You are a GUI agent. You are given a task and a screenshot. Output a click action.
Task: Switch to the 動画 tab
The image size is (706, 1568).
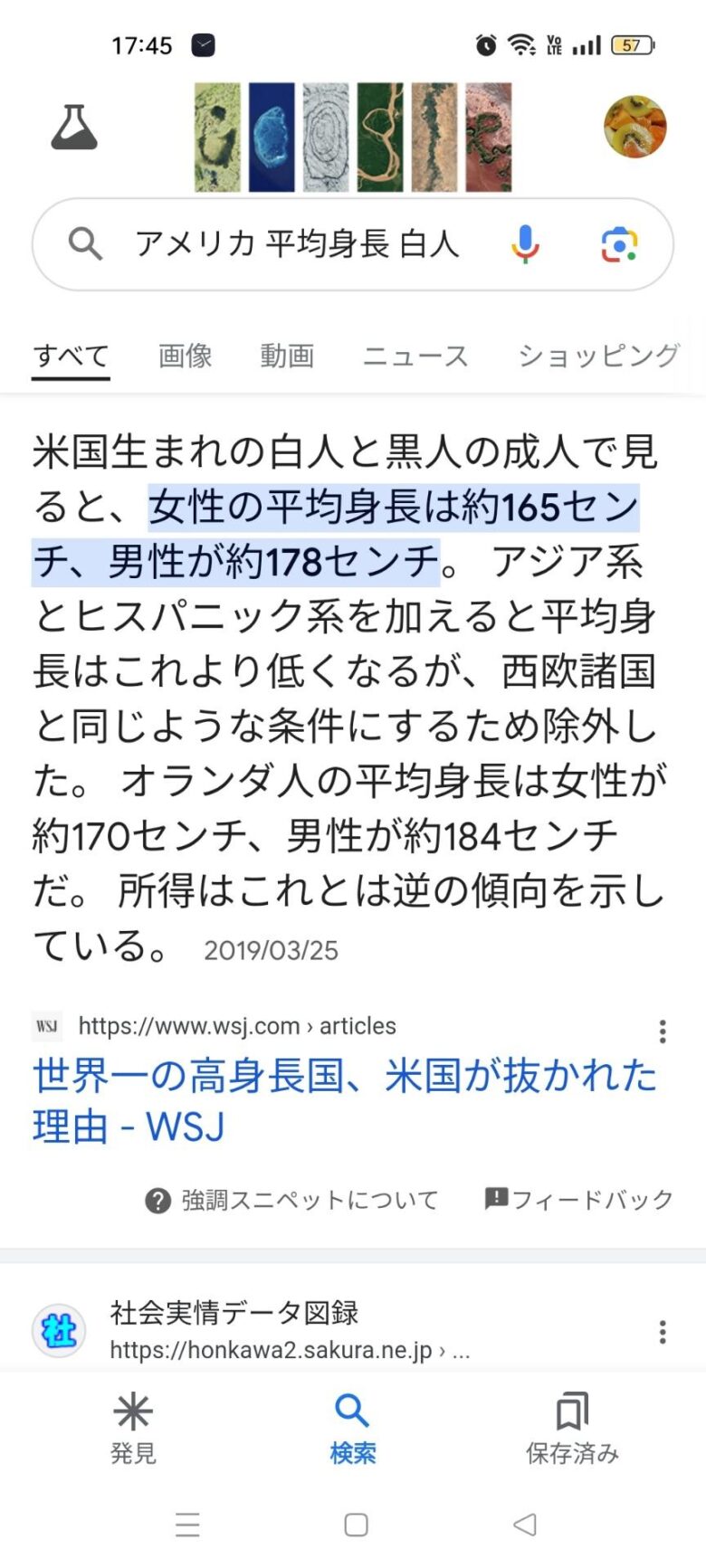[287, 356]
